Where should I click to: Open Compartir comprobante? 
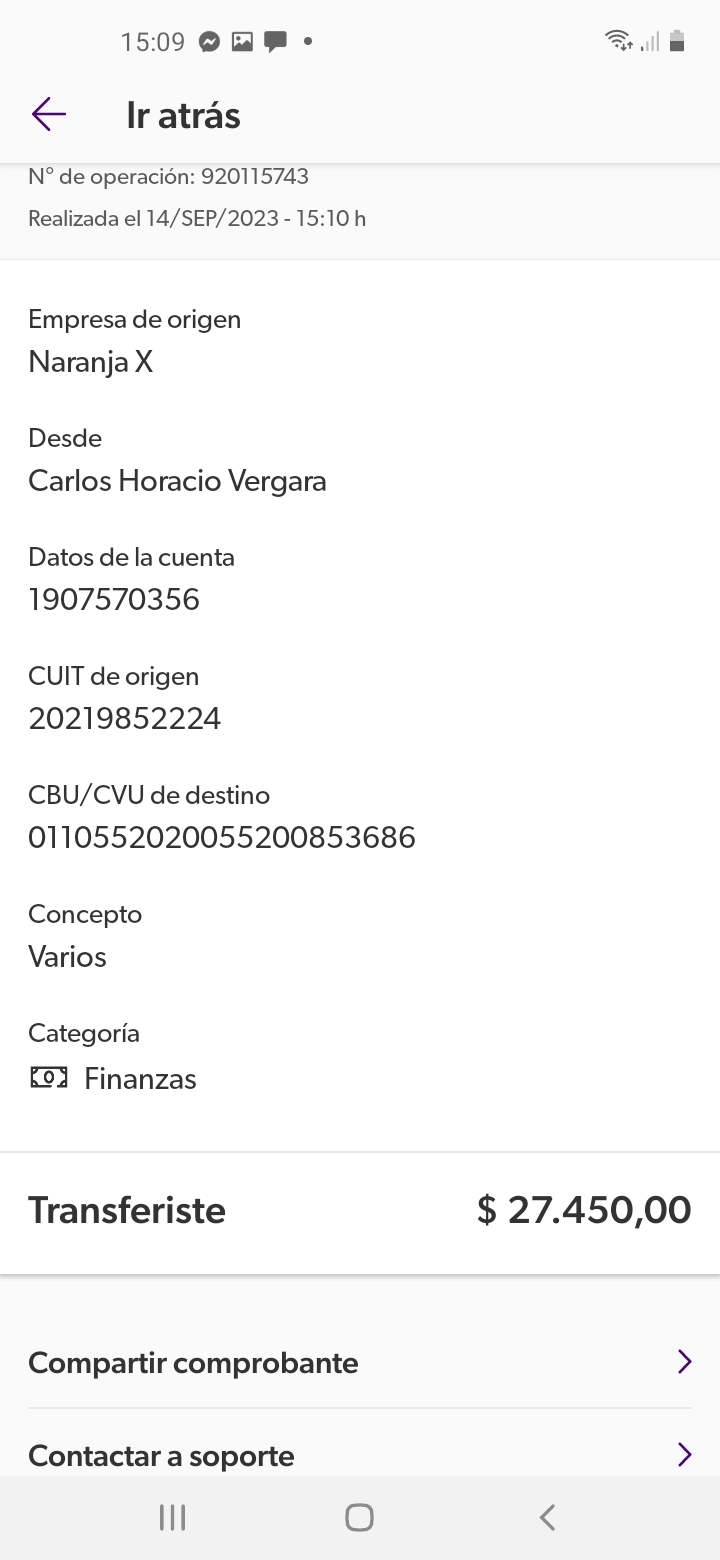pyautogui.click(x=360, y=1362)
